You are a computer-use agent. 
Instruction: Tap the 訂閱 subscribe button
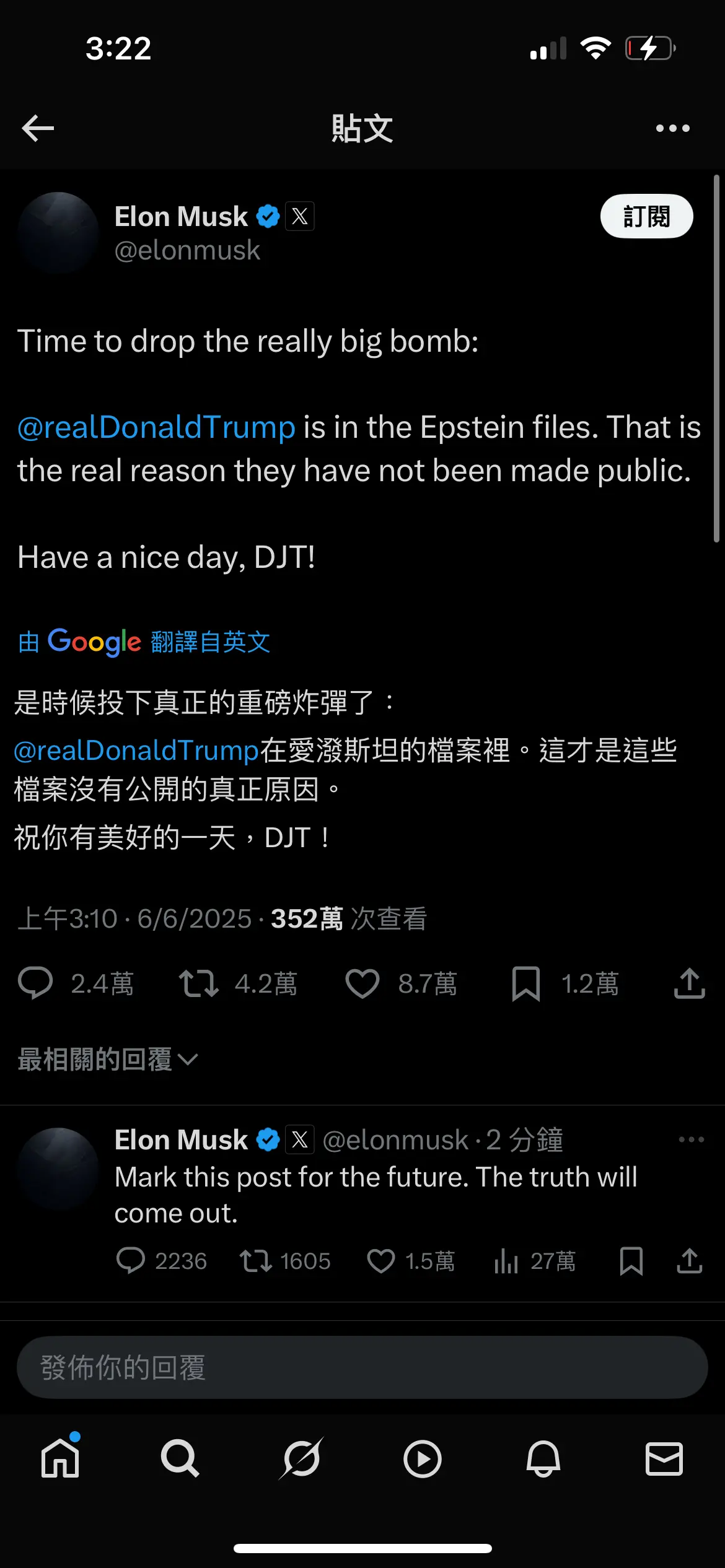[x=646, y=216]
